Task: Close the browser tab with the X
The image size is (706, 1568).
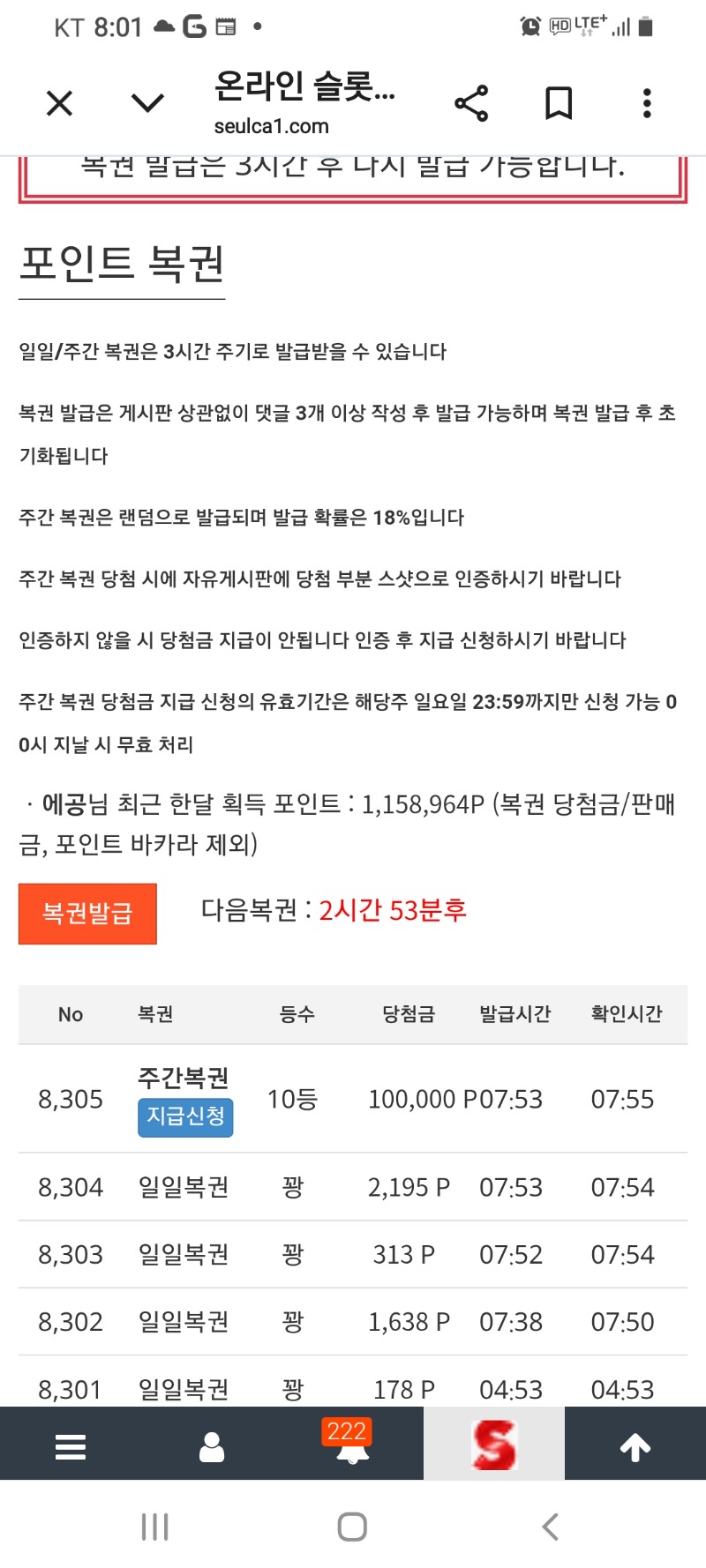Action: [59, 104]
